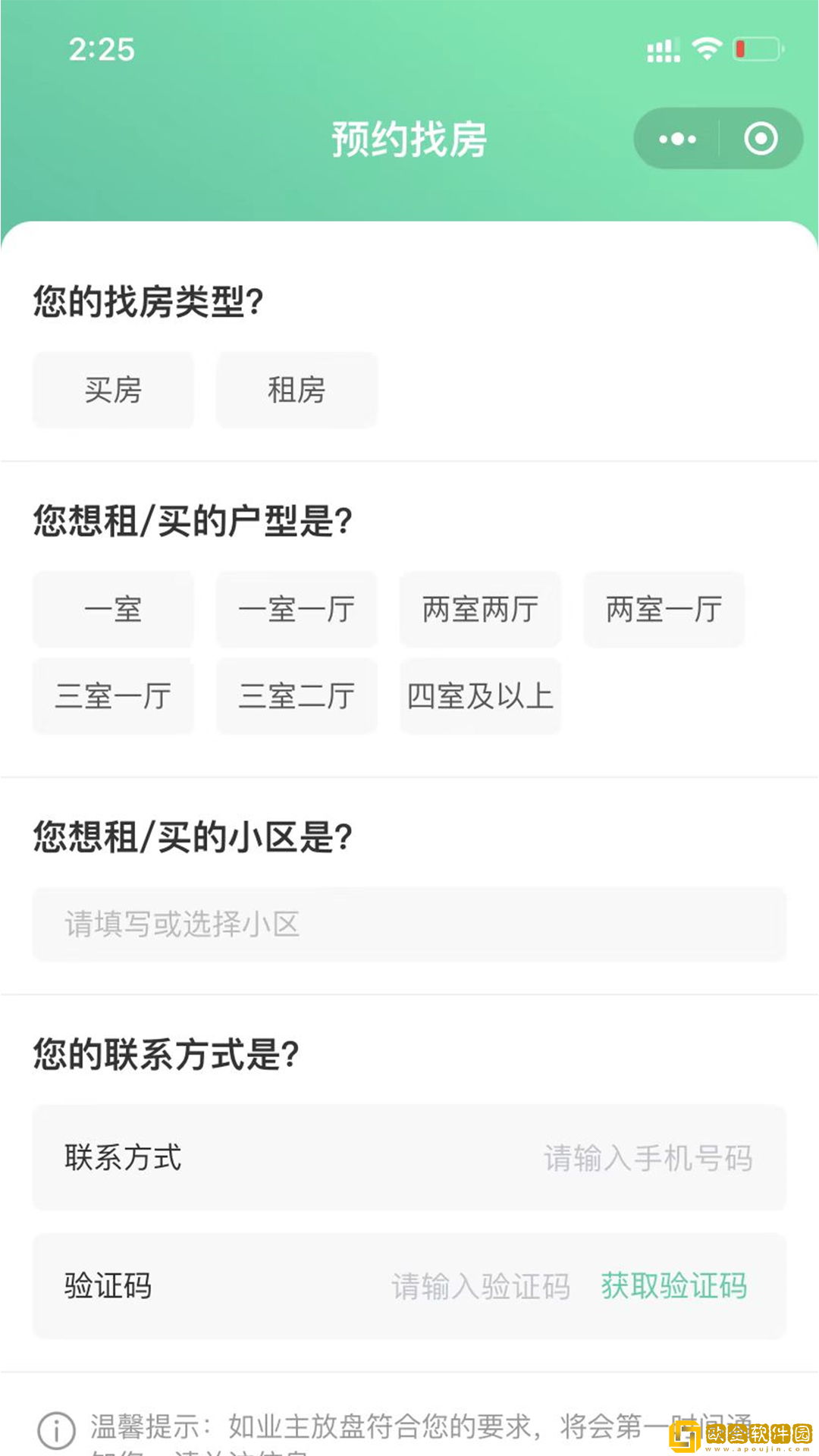The image size is (819, 1456).
Task: Tap the 2:25 clock in status bar
Action: 101,51
